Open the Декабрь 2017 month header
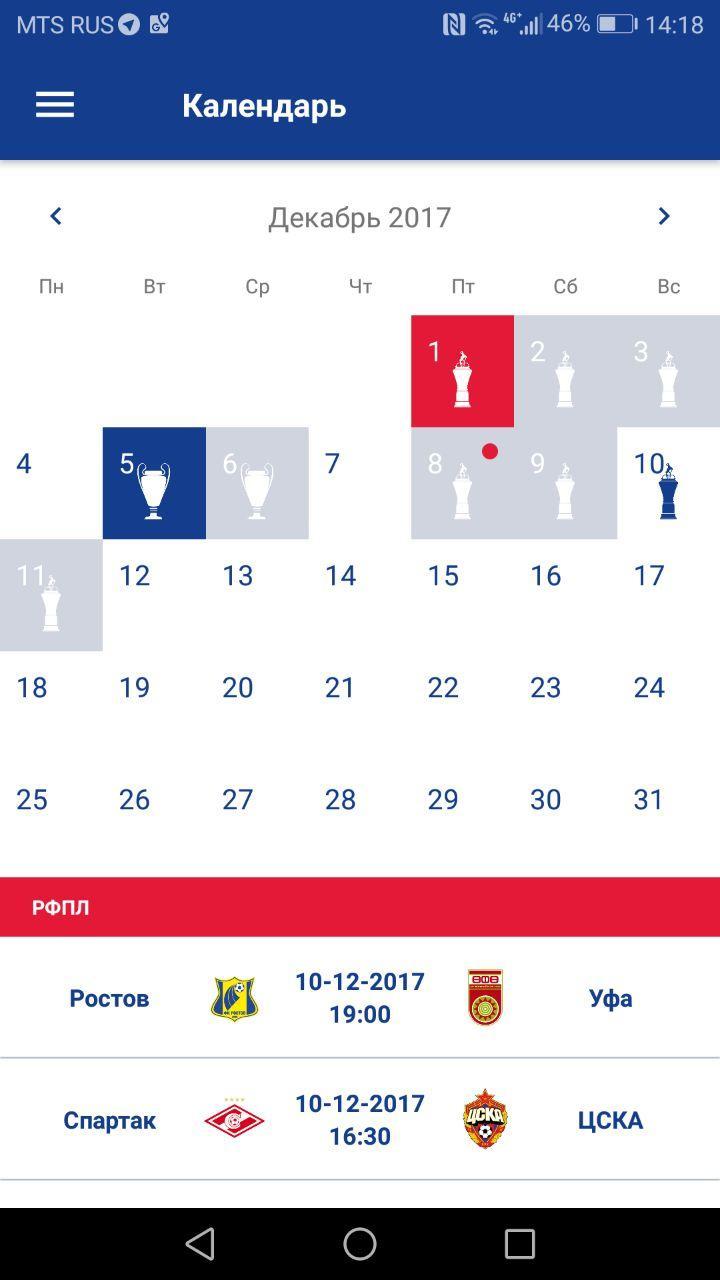The width and height of the screenshot is (720, 1280). click(x=360, y=216)
